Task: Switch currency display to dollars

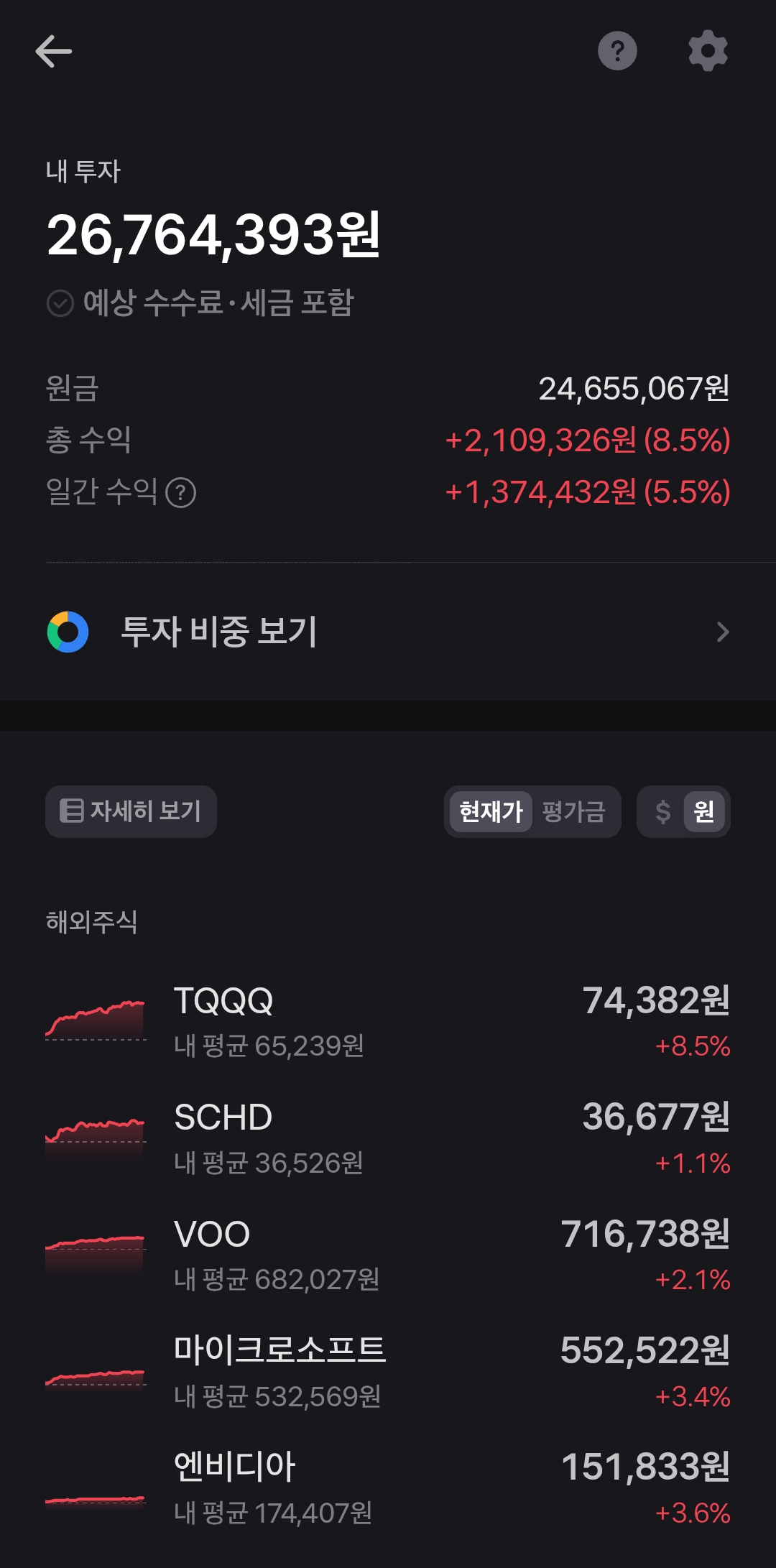Action: (x=662, y=812)
